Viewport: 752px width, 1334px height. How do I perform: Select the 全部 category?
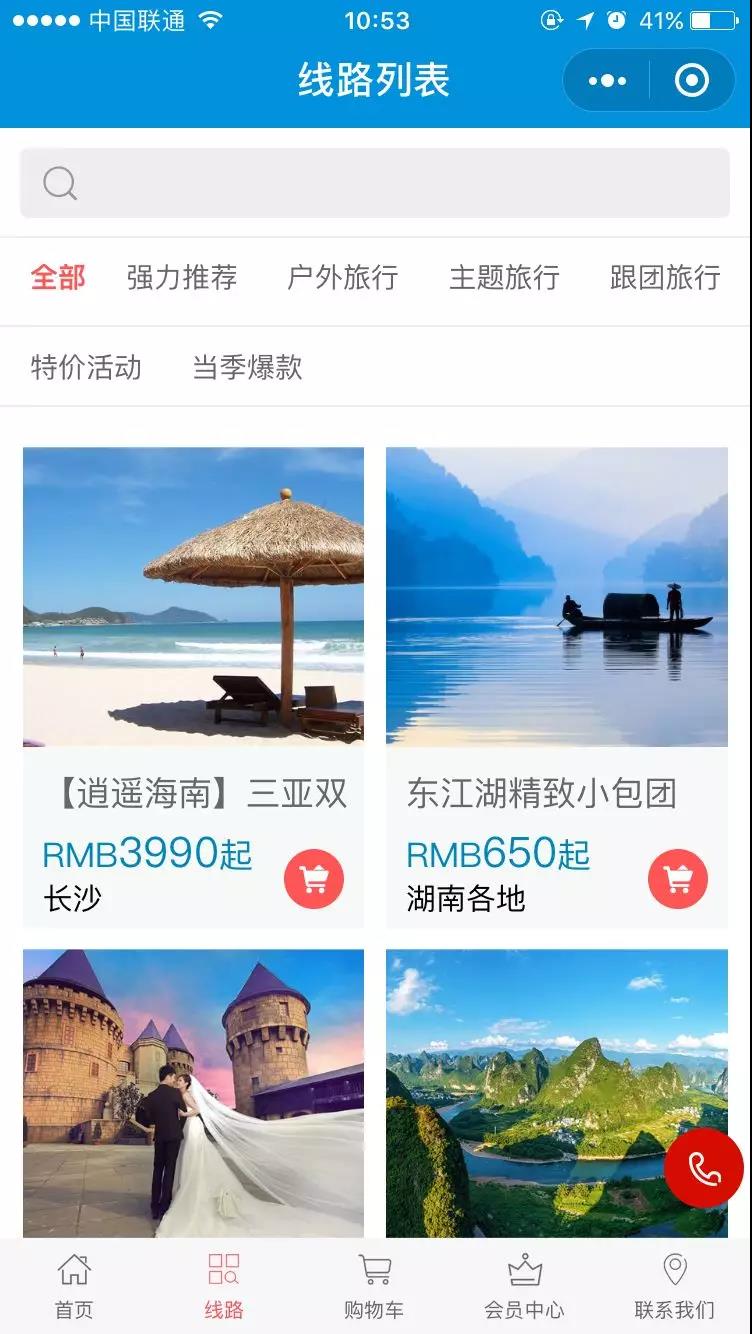coord(58,277)
